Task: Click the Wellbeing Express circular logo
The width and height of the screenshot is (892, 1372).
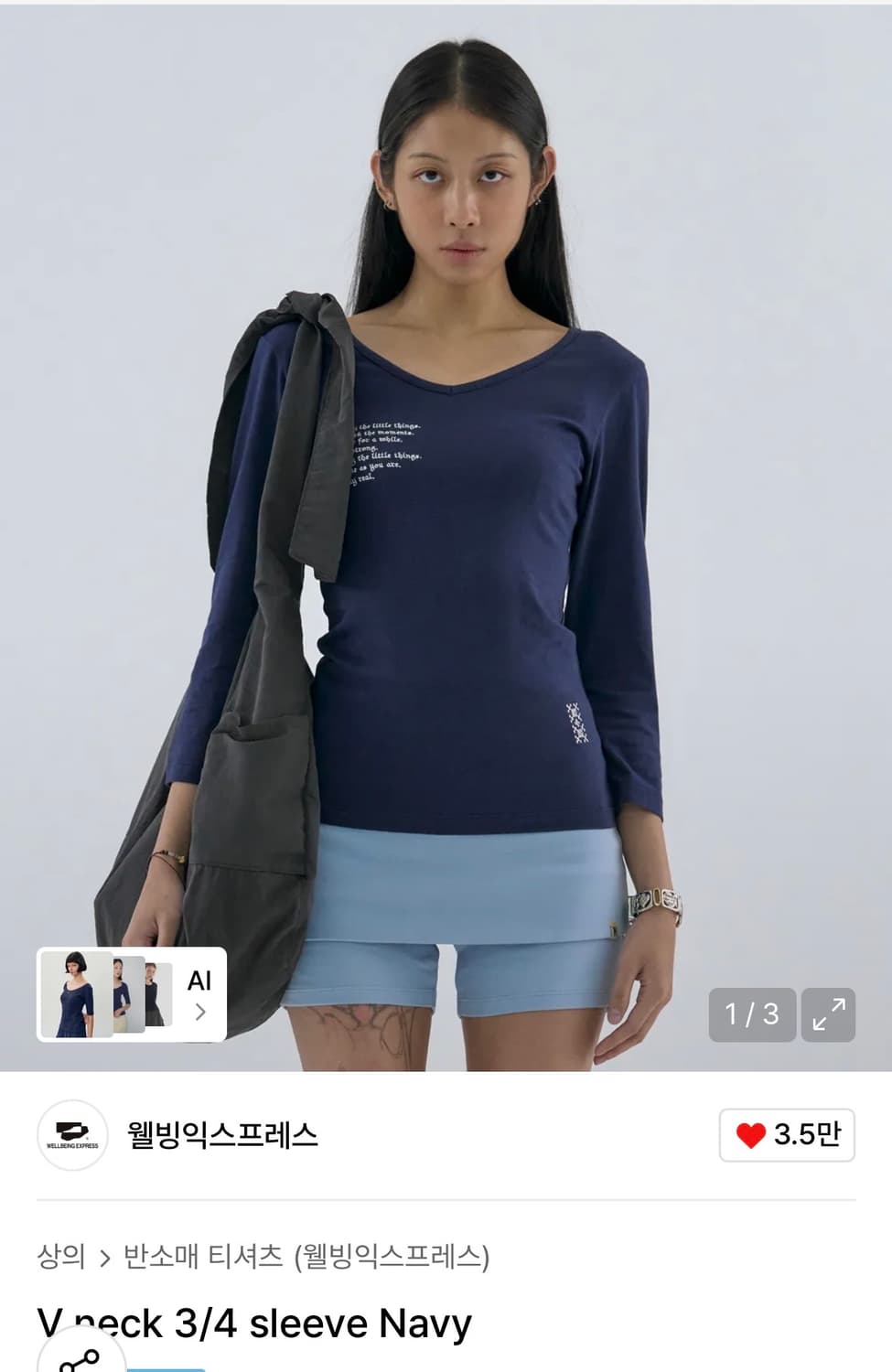Action: tap(73, 1134)
